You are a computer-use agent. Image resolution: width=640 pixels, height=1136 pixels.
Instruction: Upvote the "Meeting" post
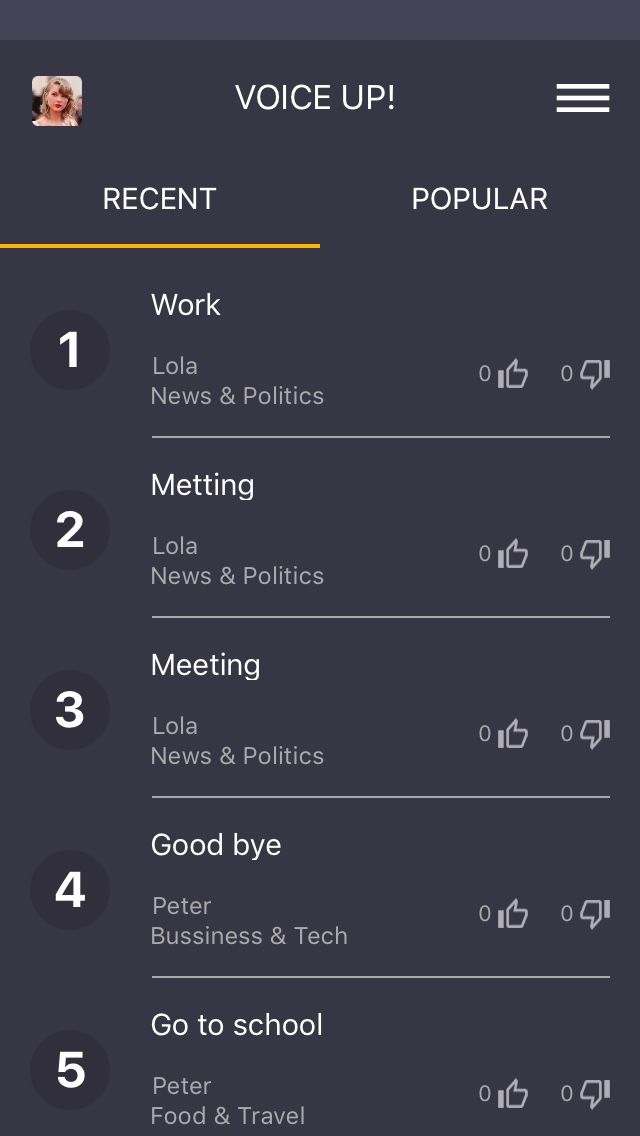[x=513, y=734]
